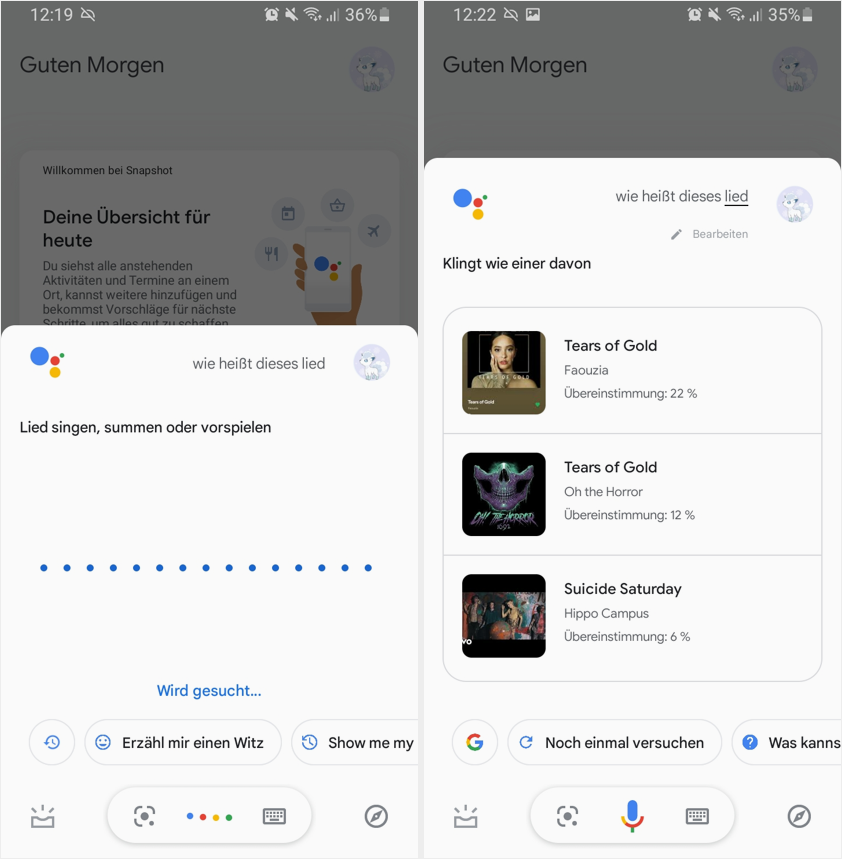Open Tears of Gold by Faouzia

tap(632, 372)
